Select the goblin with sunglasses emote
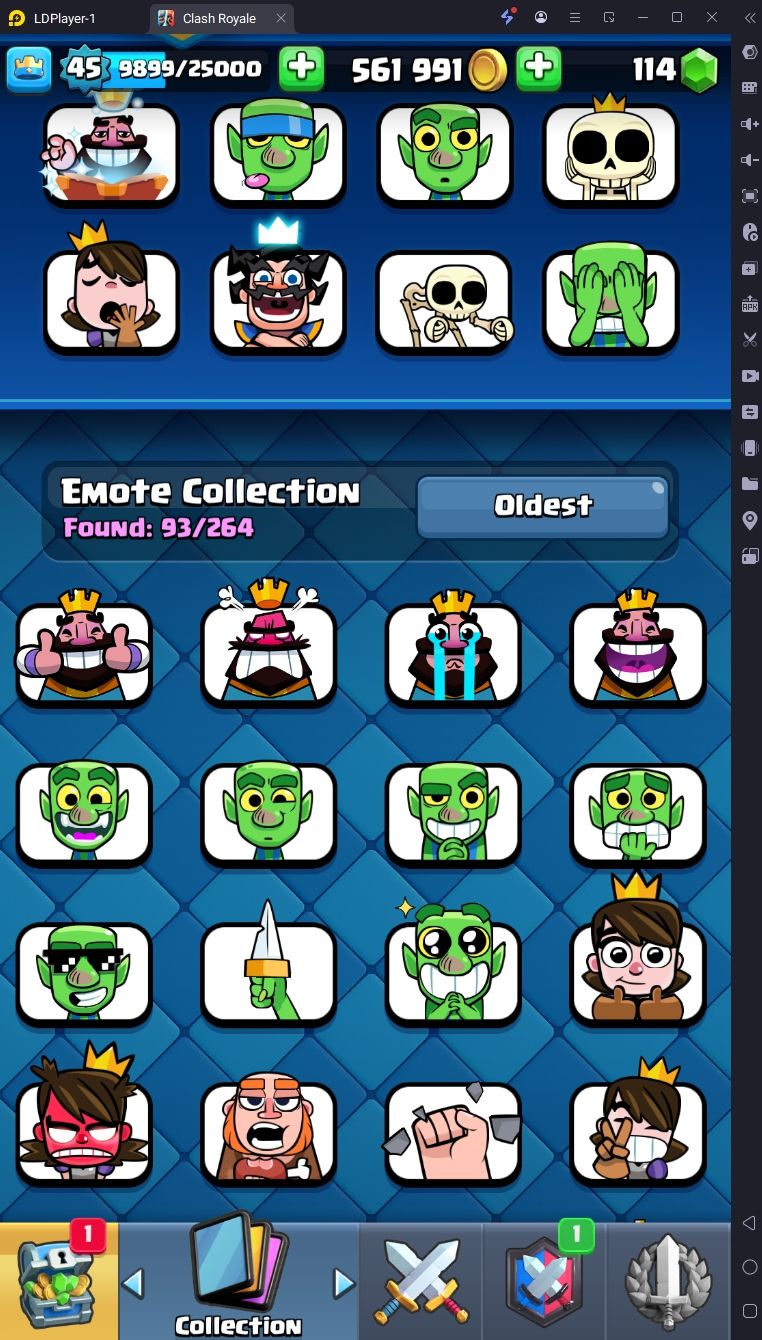This screenshot has width=762, height=1340. pyautogui.click(x=84, y=972)
